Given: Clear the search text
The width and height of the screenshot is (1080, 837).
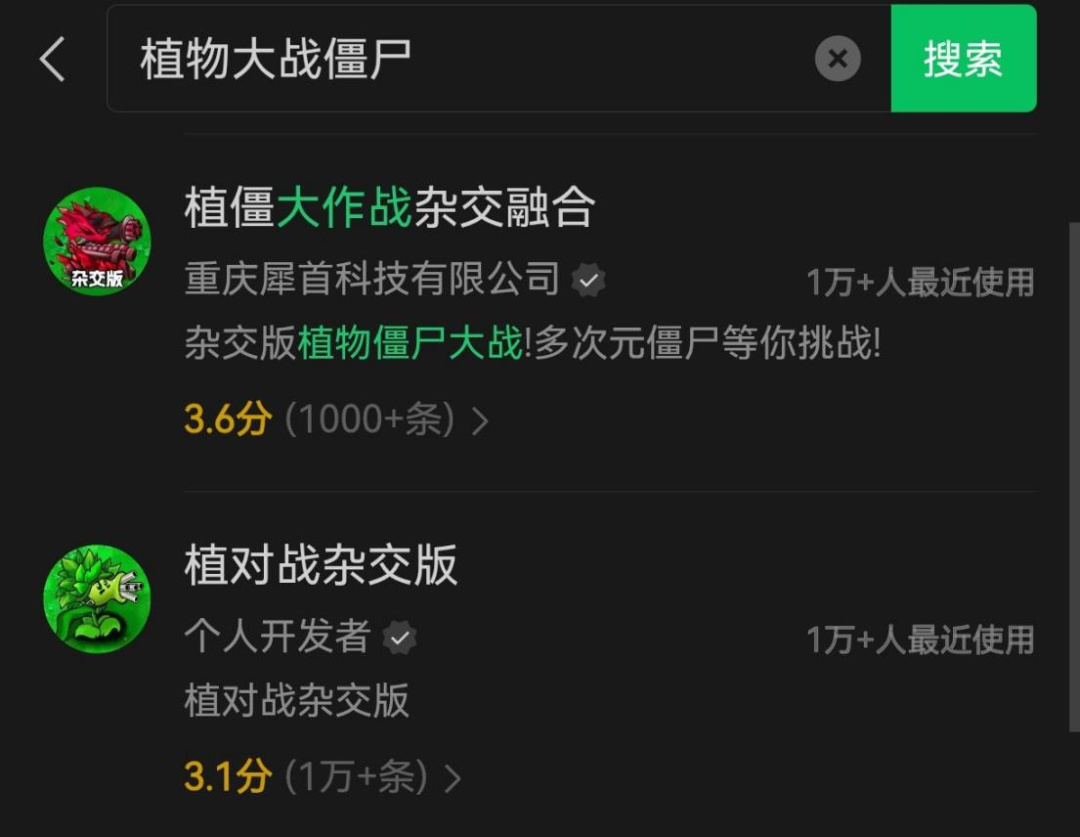Looking at the screenshot, I should (x=837, y=59).
